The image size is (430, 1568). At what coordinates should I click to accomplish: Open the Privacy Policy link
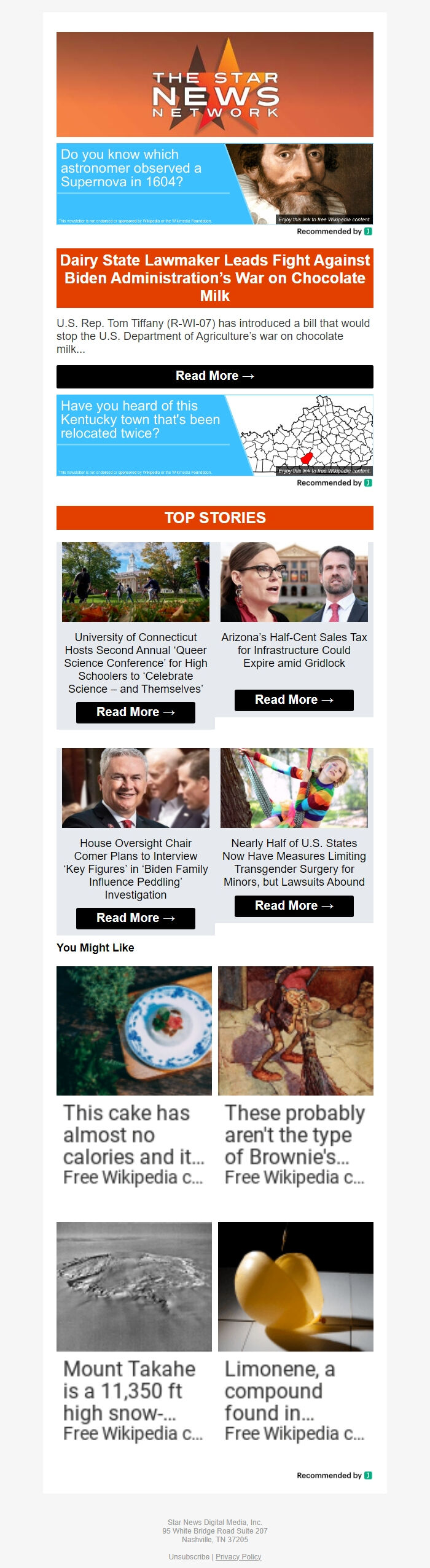pyautogui.click(x=238, y=1556)
